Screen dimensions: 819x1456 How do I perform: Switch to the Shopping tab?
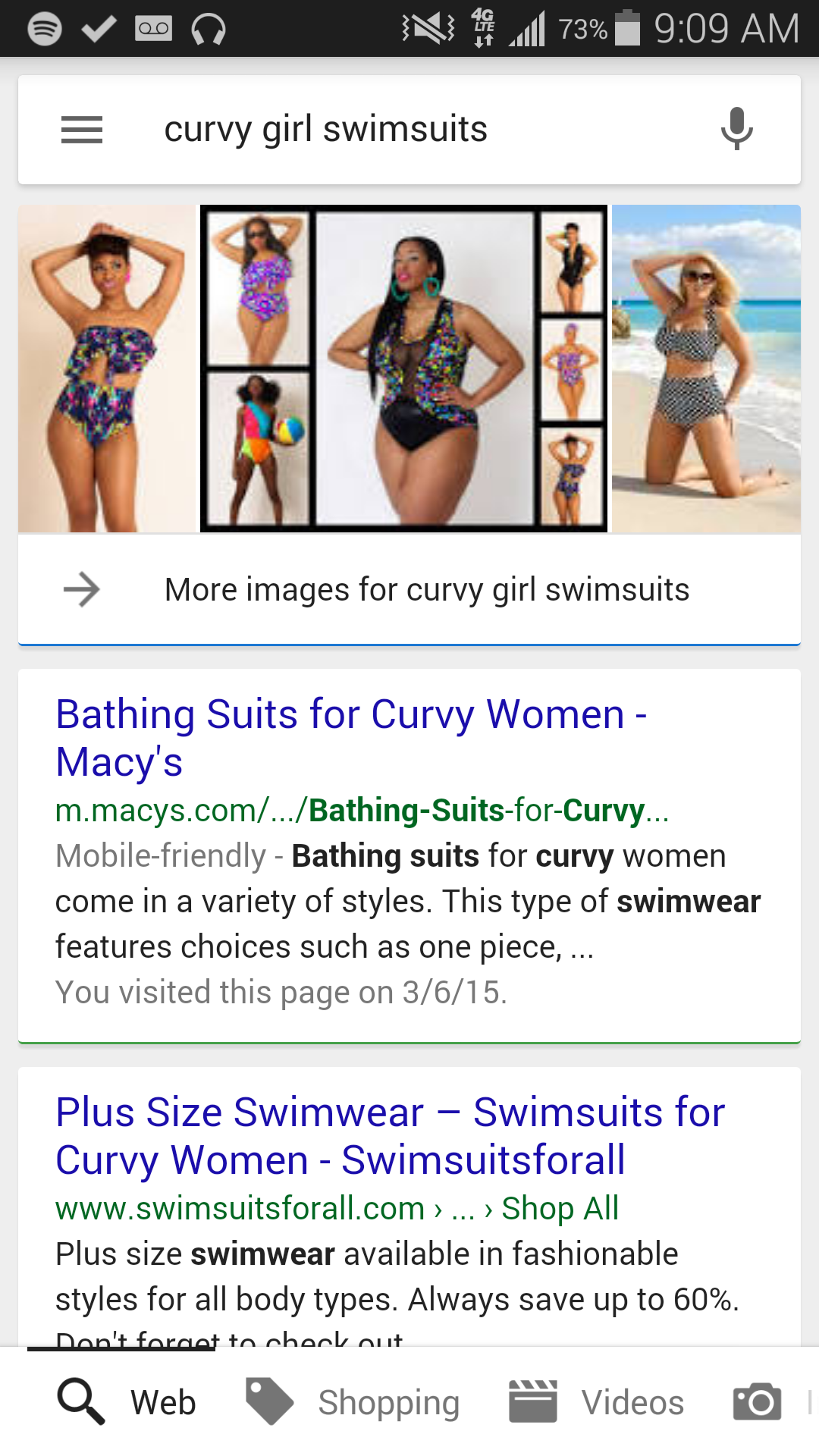click(353, 1402)
